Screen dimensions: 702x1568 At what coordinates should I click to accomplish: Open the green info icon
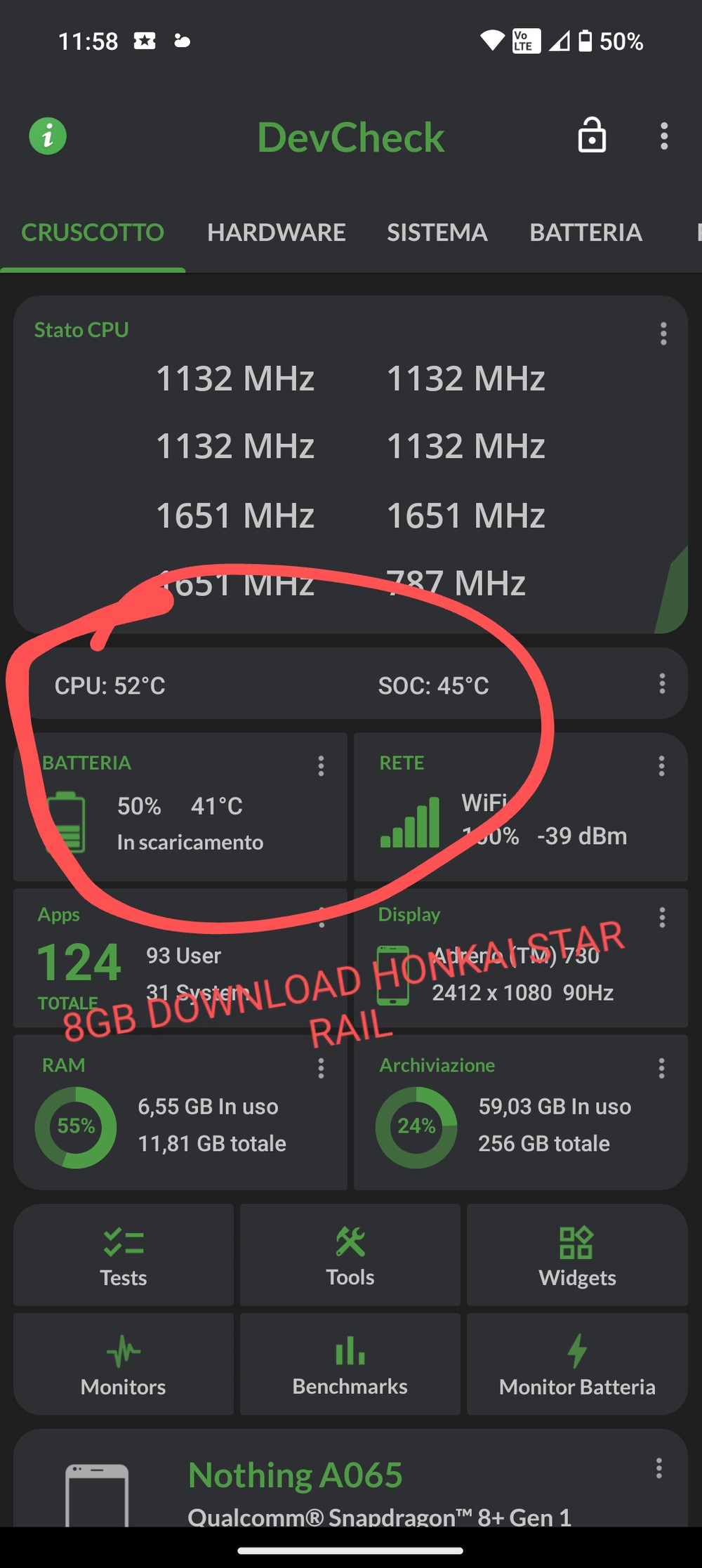point(48,136)
